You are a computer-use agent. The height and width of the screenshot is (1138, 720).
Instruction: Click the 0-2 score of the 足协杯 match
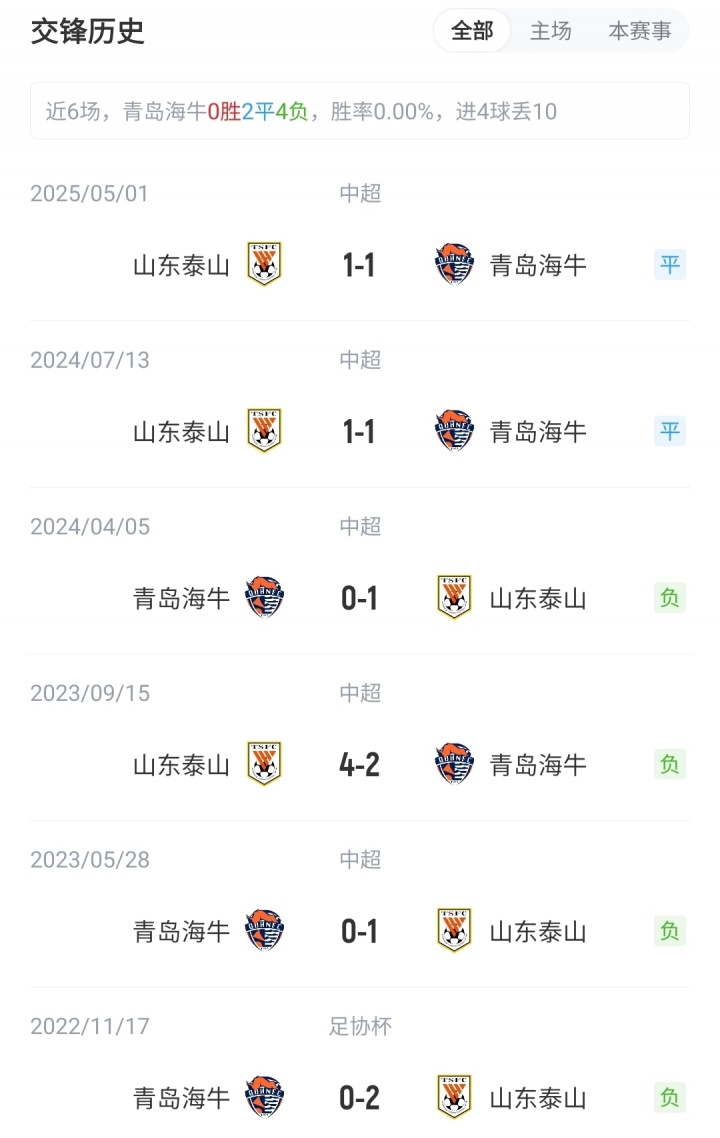click(x=359, y=1097)
